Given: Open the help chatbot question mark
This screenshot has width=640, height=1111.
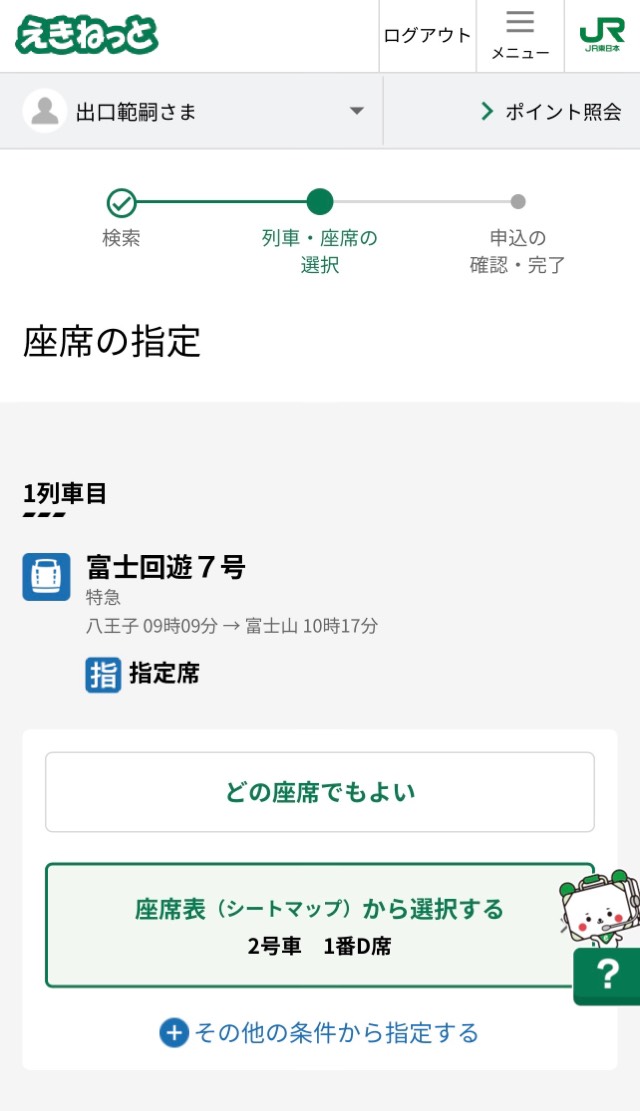Looking at the screenshot, I should pyautogui.click(x=607, y=975).
